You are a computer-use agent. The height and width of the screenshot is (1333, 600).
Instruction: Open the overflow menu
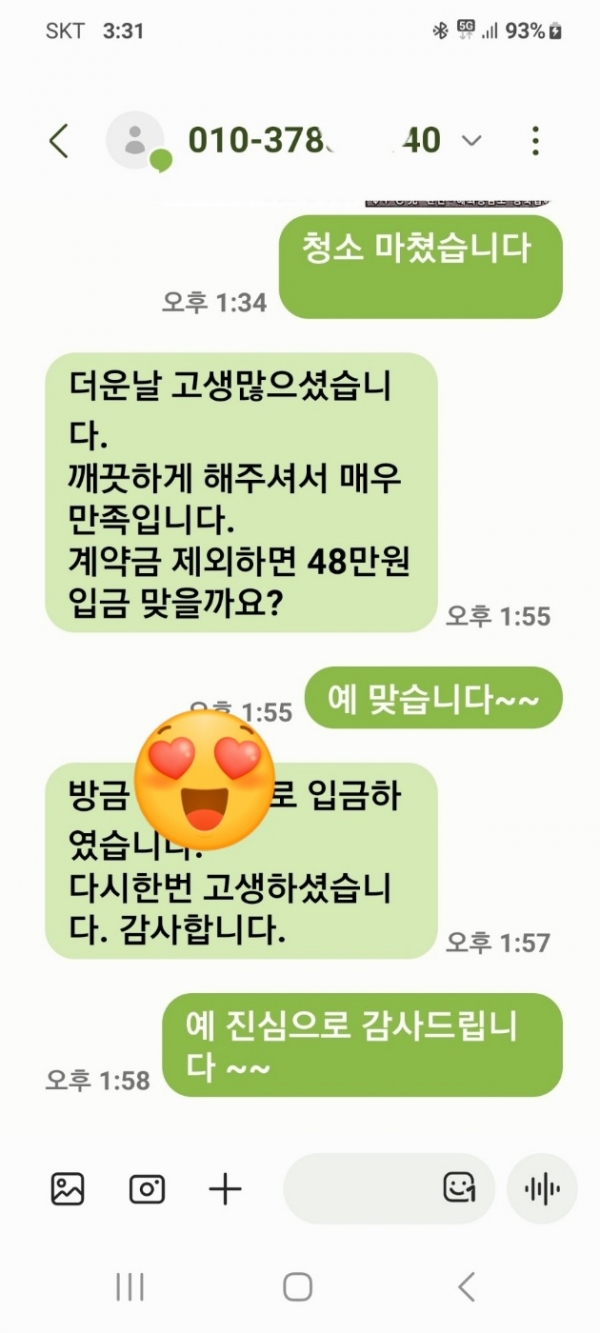point(536,141)
